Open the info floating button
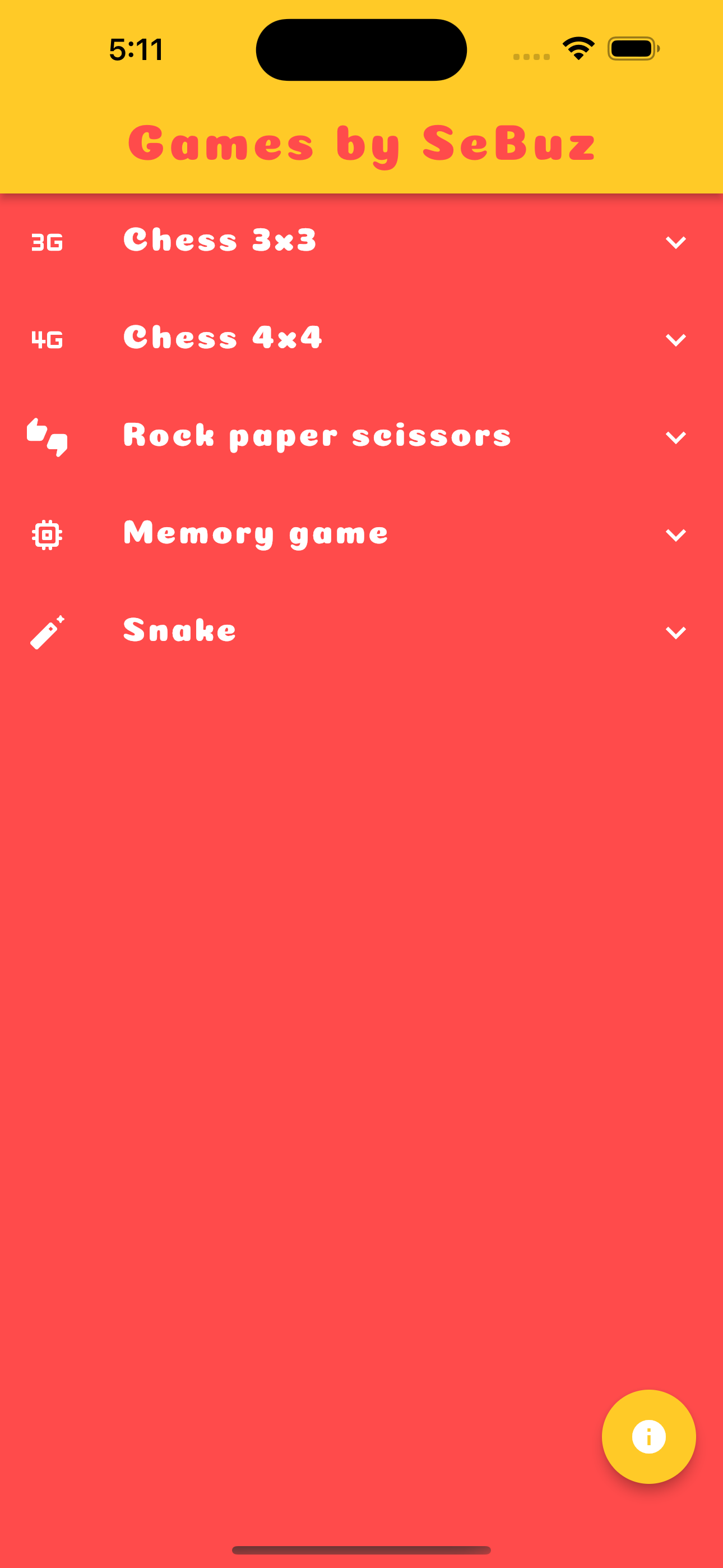The width and height of the screenshot is (723, 1568). 648,1437
